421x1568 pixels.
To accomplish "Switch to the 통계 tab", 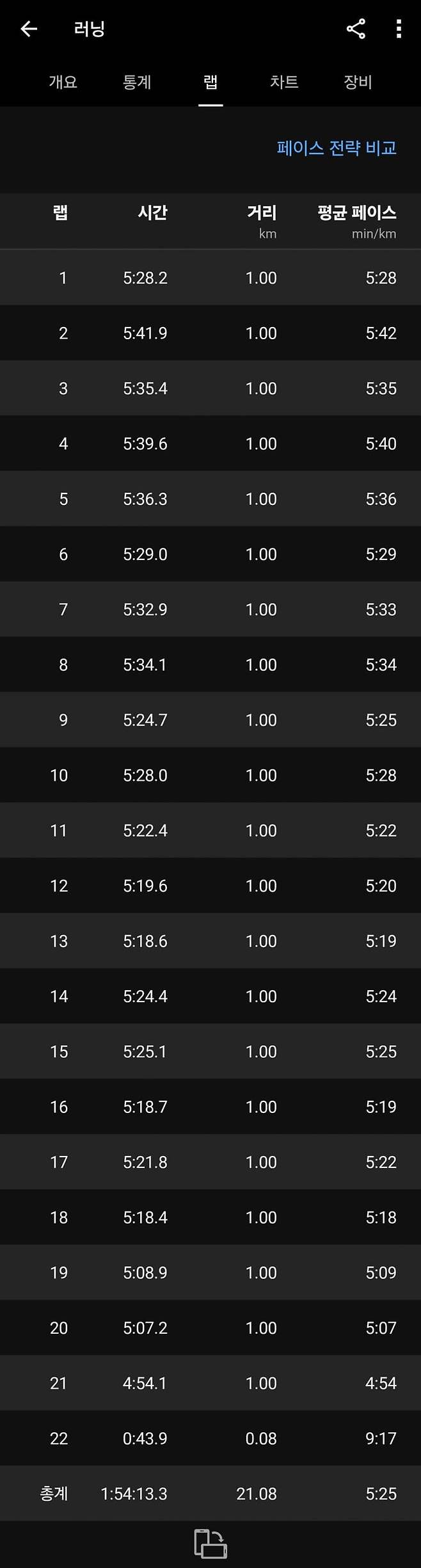I will (136, 82).
